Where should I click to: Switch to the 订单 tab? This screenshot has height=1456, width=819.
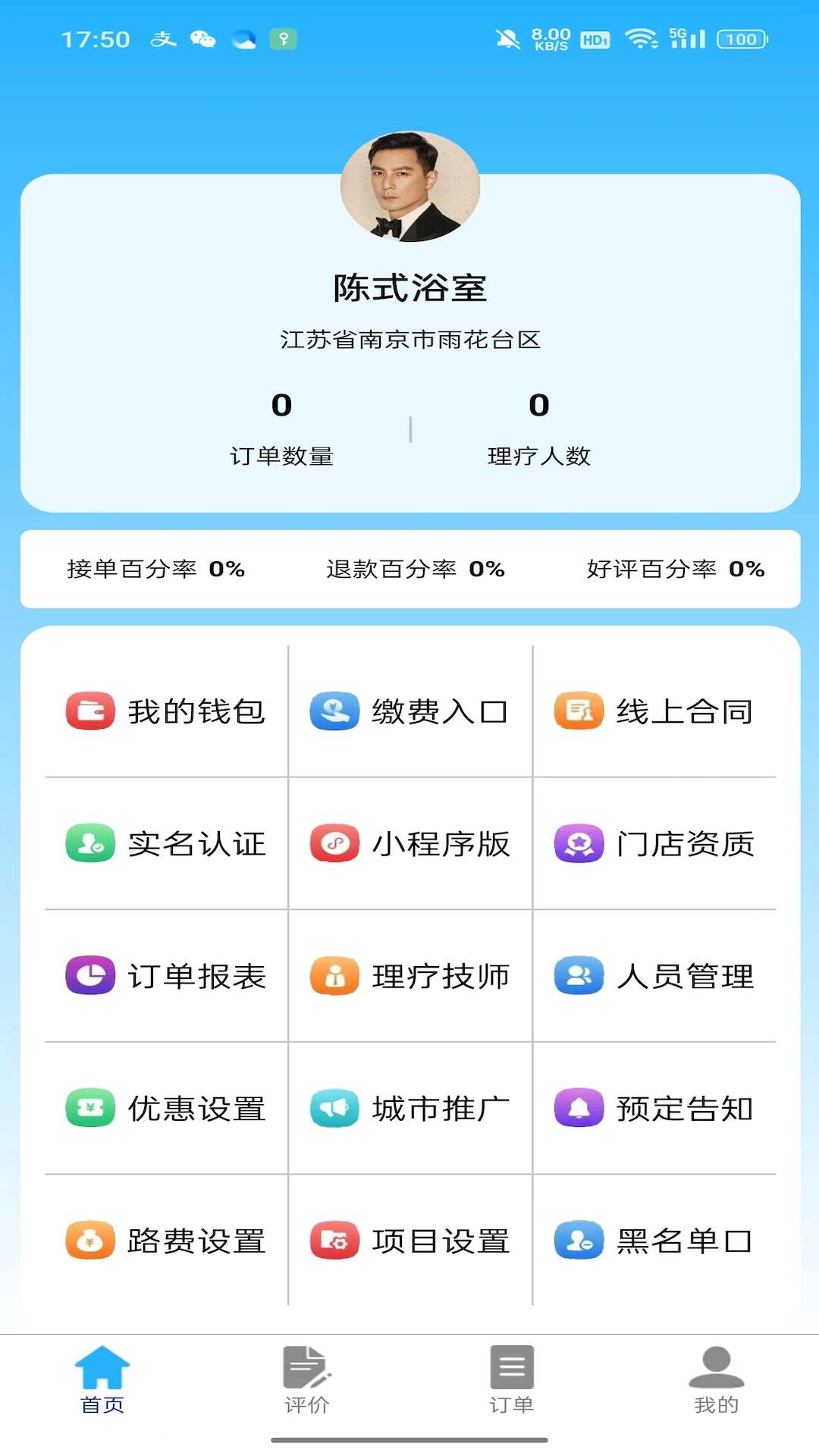click(512, 1380)
